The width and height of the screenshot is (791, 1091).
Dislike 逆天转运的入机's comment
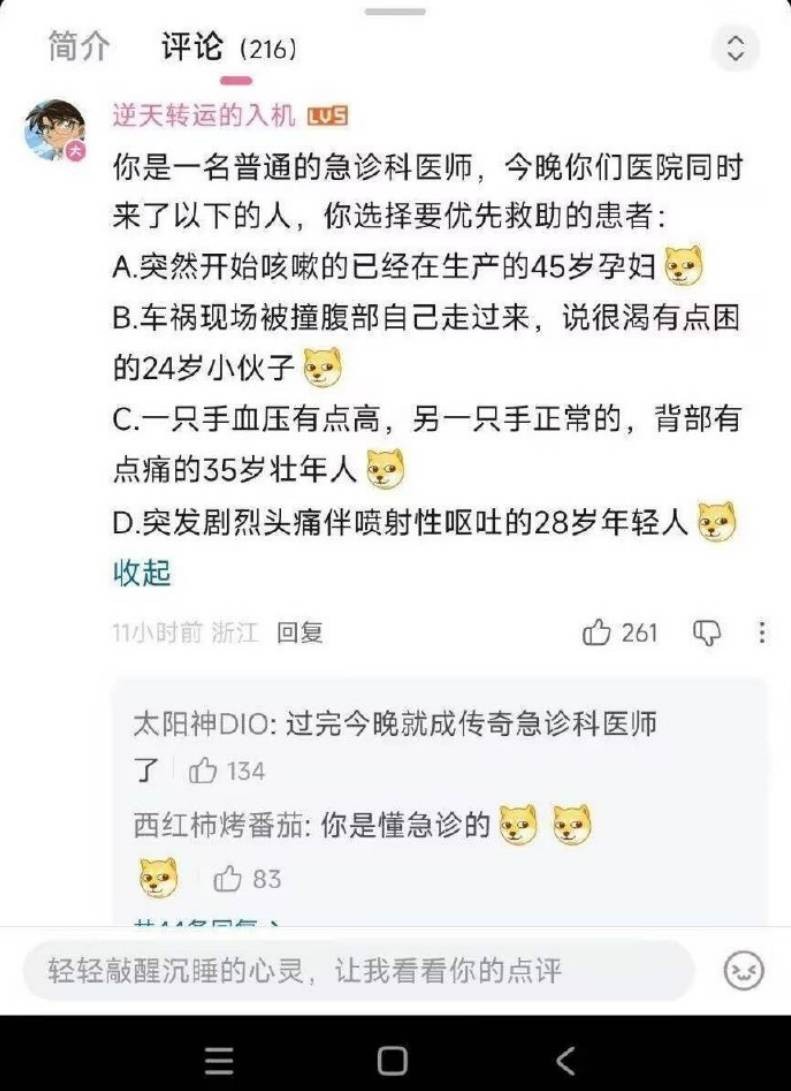pos(707,633)
